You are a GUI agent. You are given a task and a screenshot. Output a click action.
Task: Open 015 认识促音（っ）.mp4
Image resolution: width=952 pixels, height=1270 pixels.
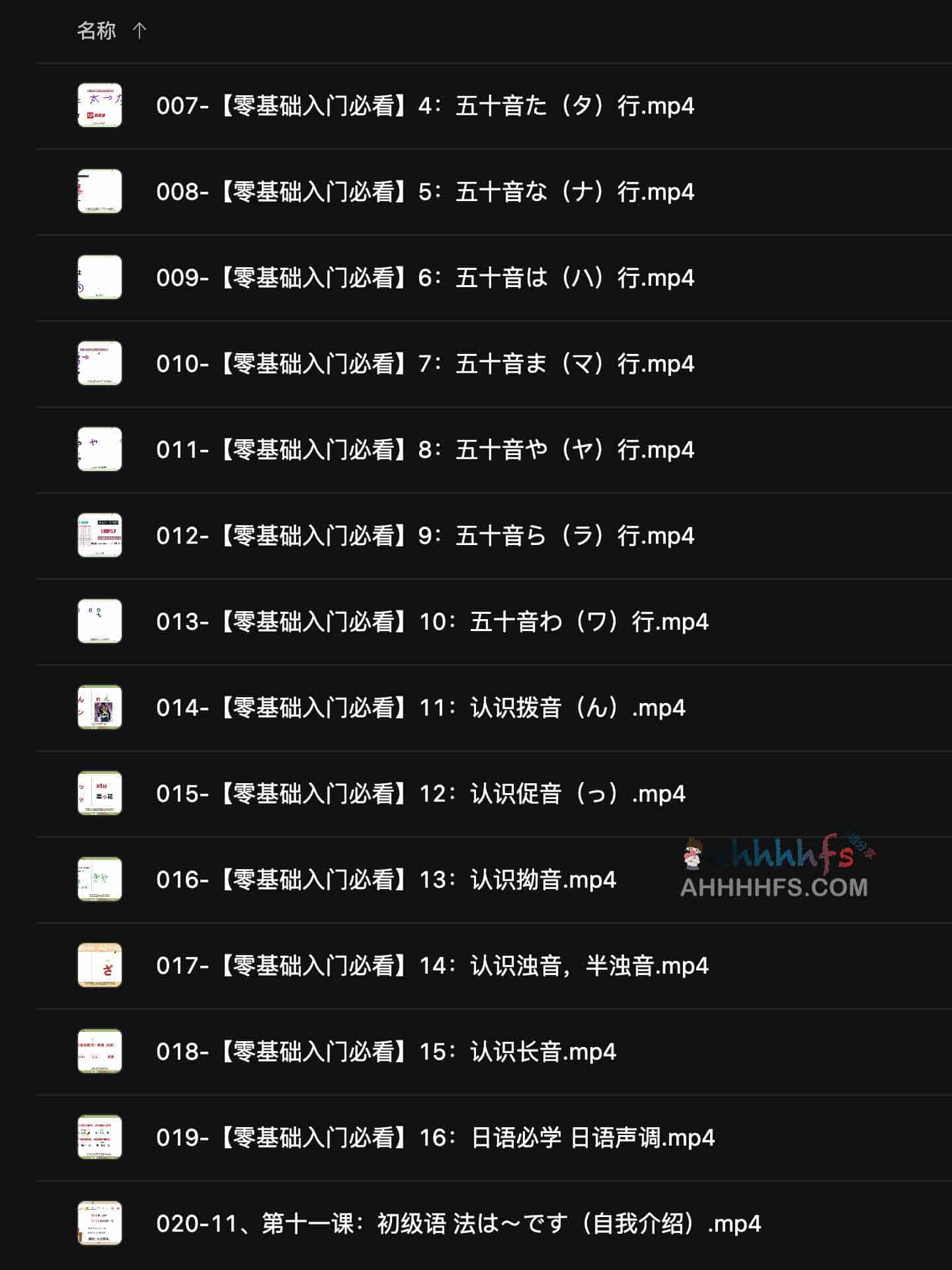(420, 794)
